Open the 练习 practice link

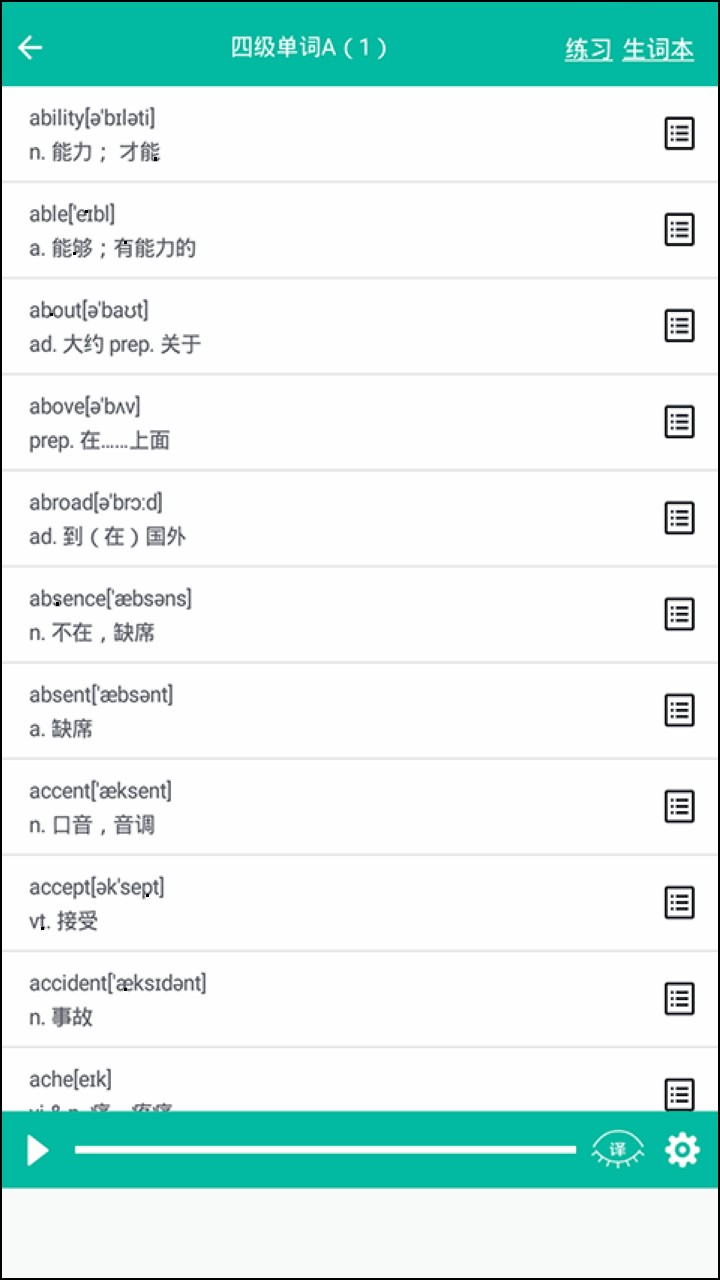[588, 49]
